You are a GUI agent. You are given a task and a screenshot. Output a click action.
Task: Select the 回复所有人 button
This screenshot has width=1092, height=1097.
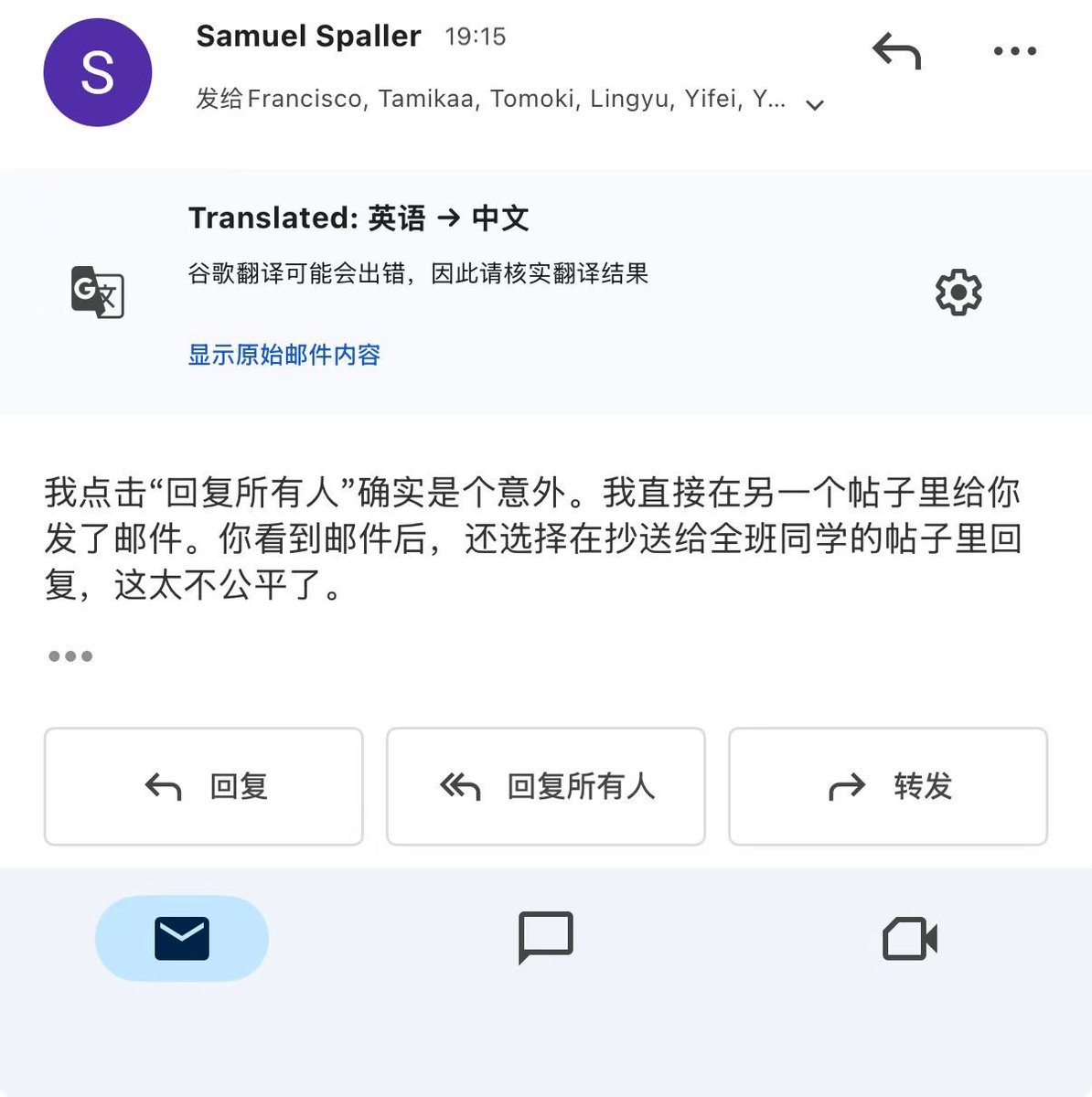tap(546, 786)
